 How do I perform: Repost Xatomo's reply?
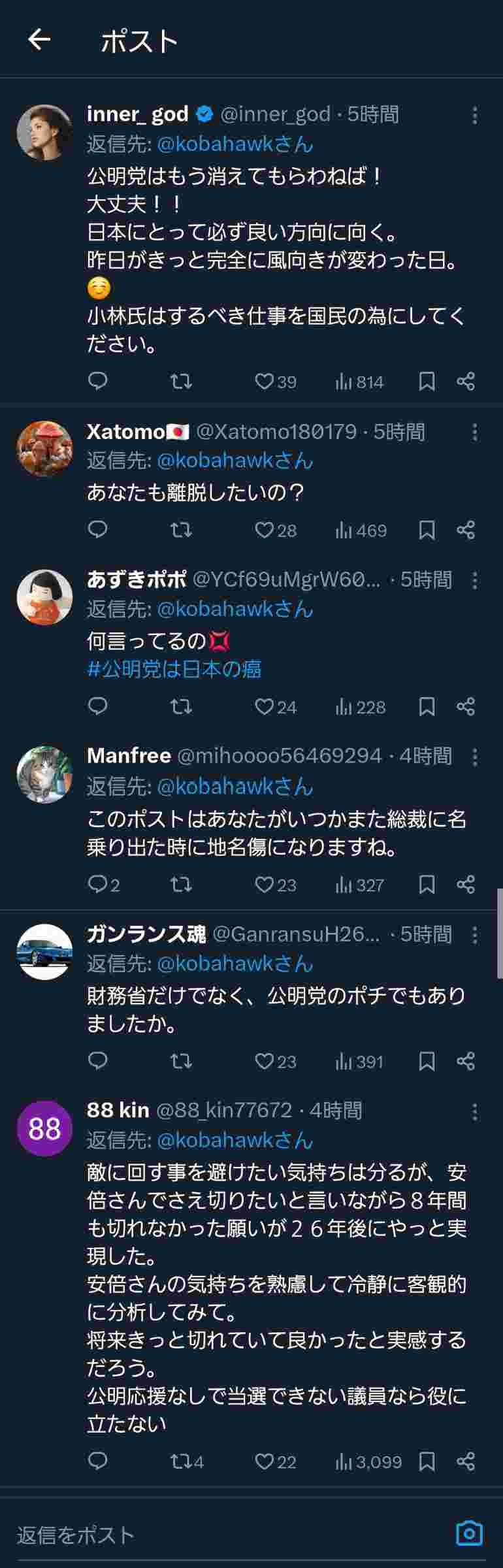click(x=181, y=530)
